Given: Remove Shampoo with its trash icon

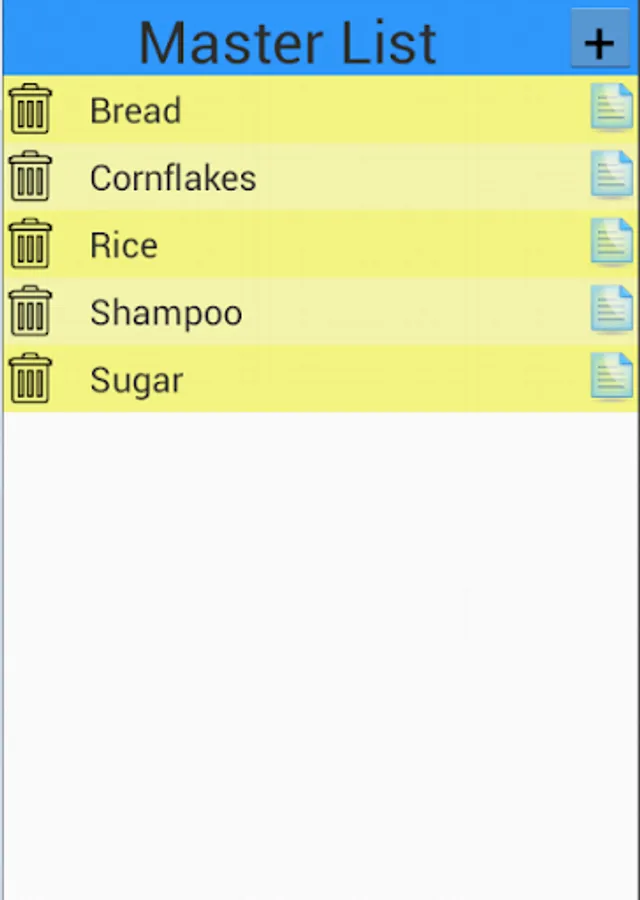Looking at the screenshot, I should (x=31, y=312).
